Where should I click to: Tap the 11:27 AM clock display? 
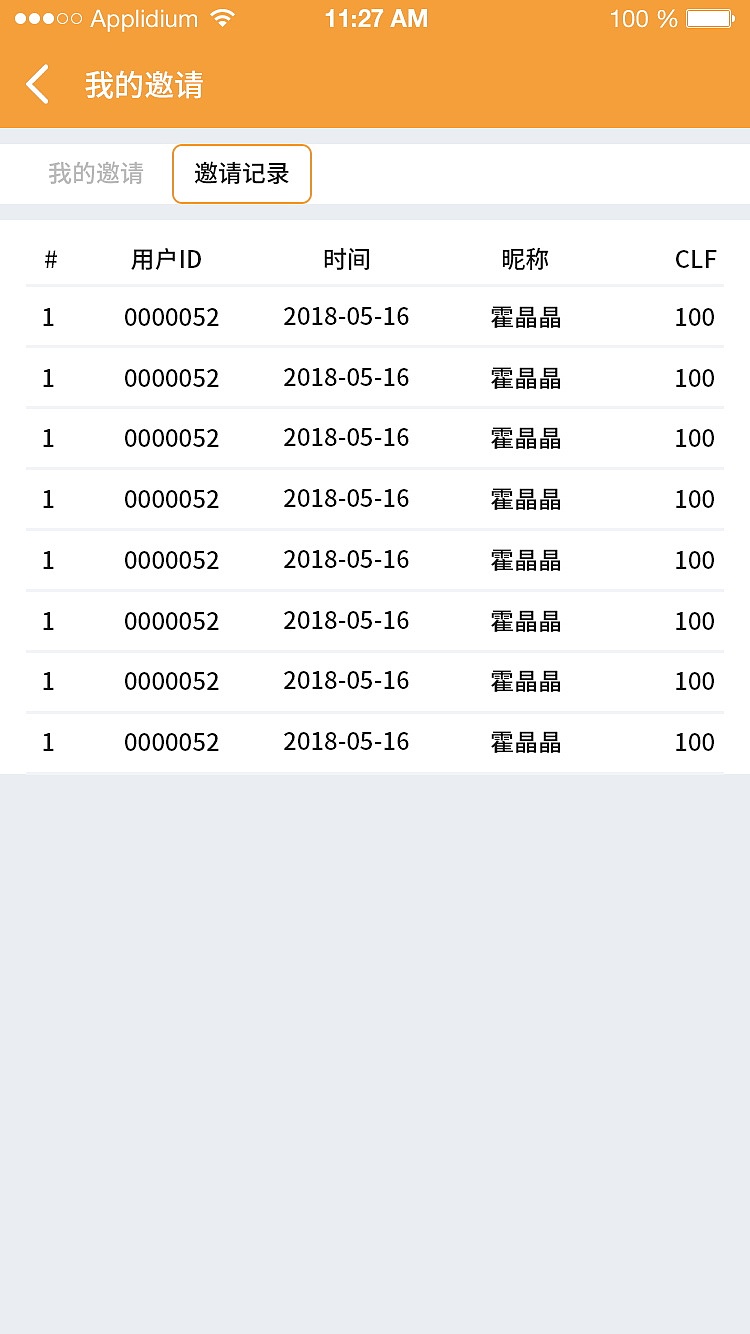[x=377, y=17]
